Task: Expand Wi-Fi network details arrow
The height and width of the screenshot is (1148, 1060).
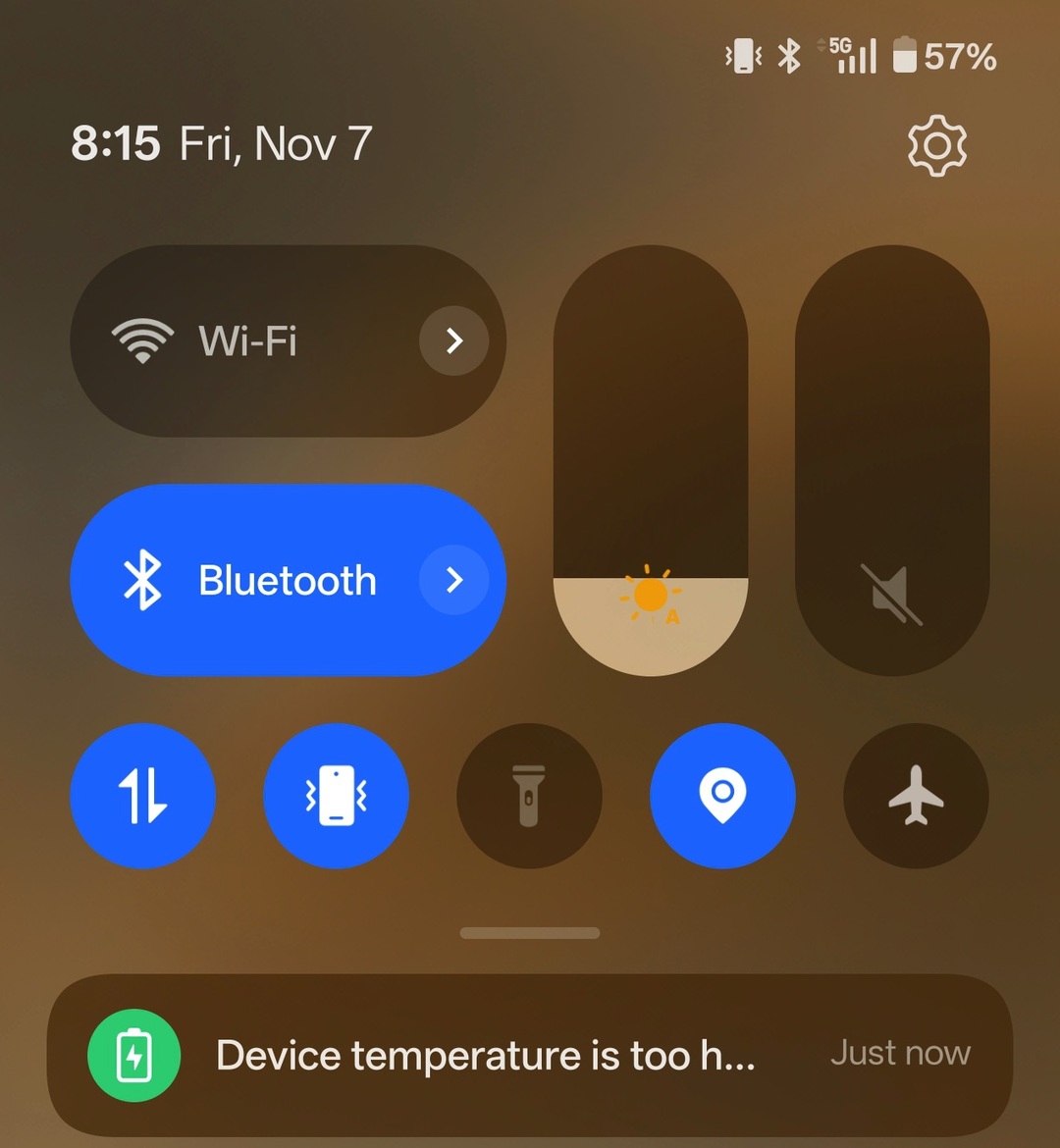Action: 453,341
